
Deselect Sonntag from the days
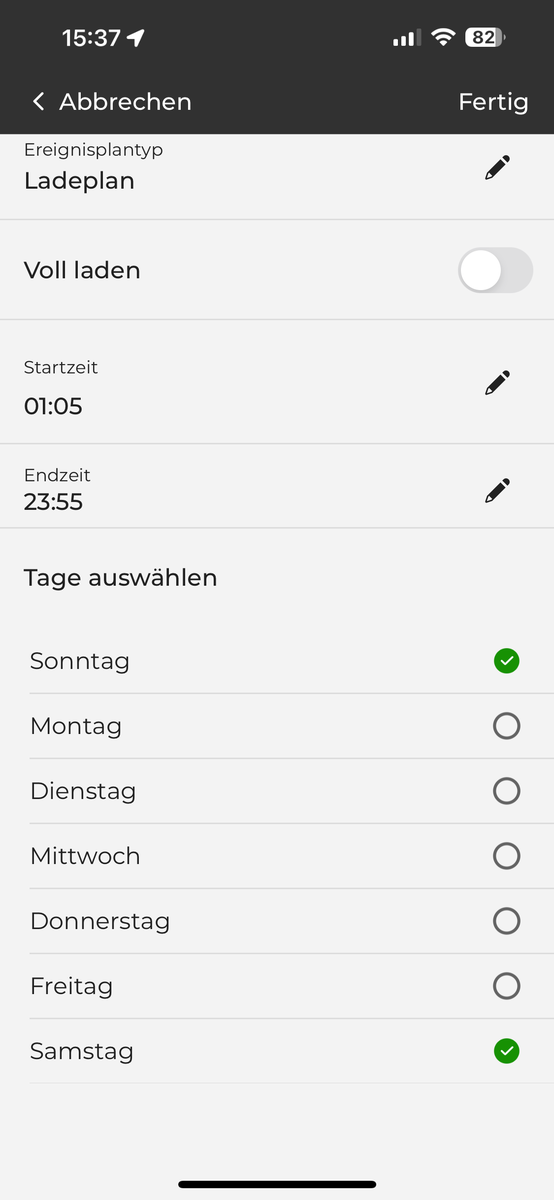(507, 661)
